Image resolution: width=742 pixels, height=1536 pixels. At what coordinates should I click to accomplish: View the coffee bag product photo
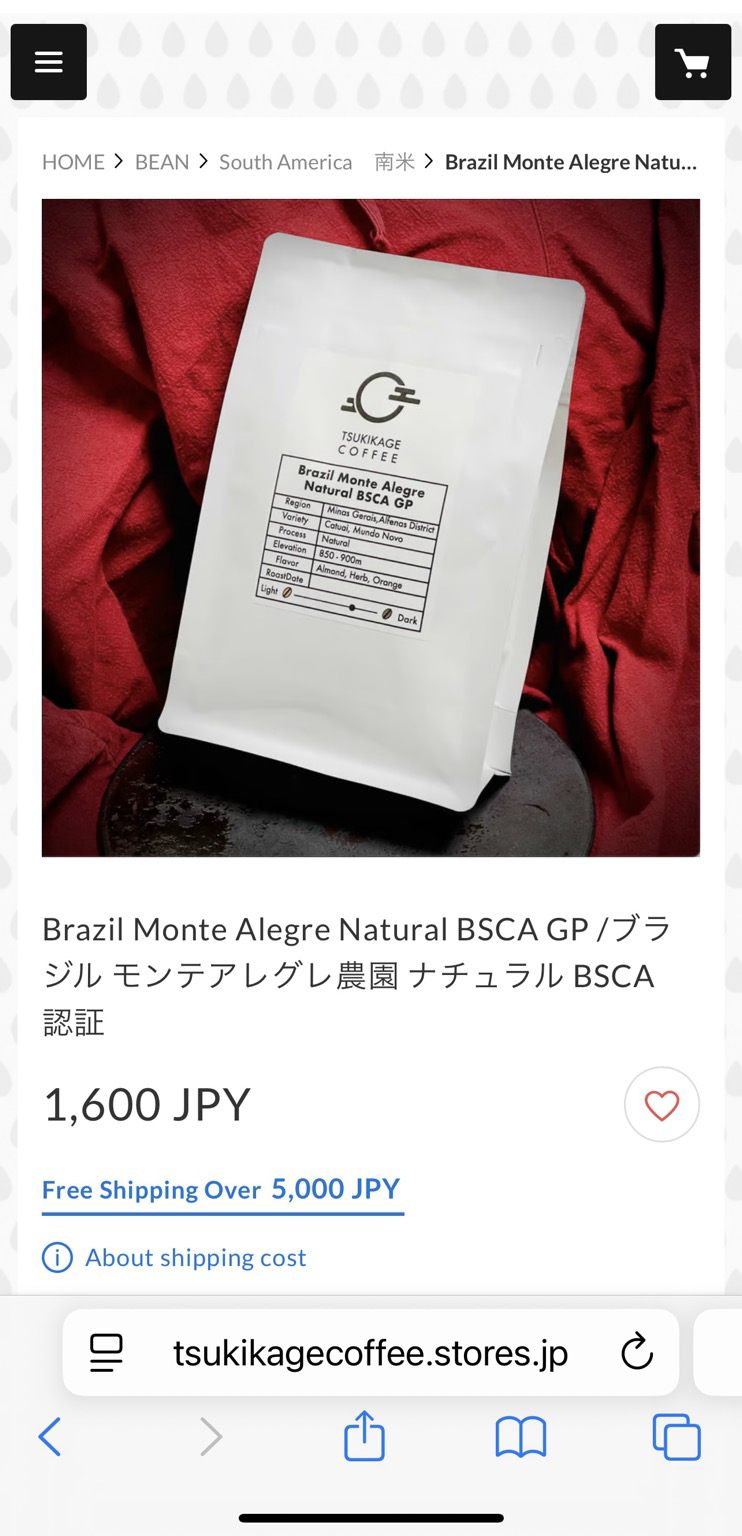(371, 528)
